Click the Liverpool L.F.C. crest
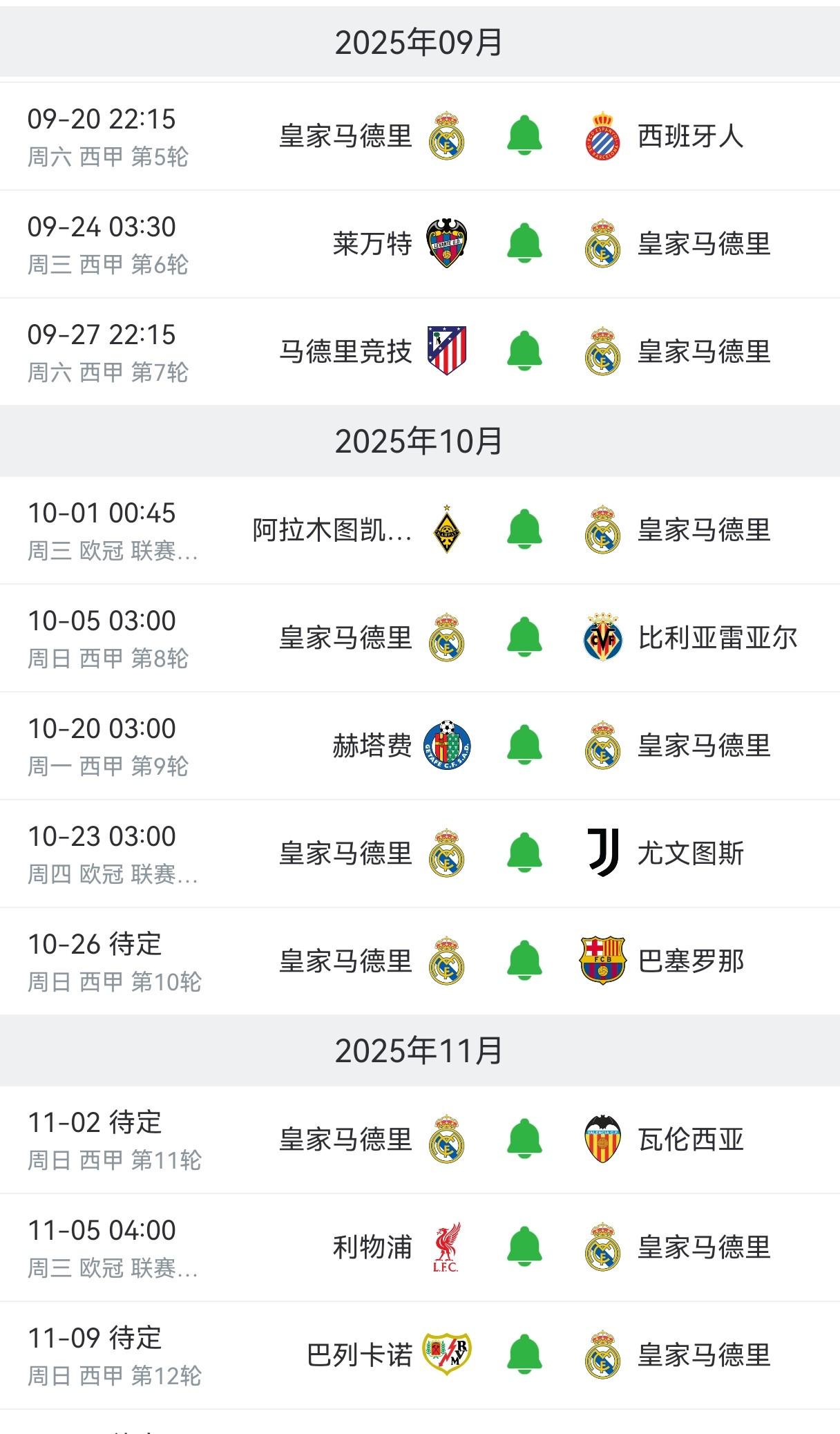The height and width of the screenshot is (1434, 840). [447, 1248]
